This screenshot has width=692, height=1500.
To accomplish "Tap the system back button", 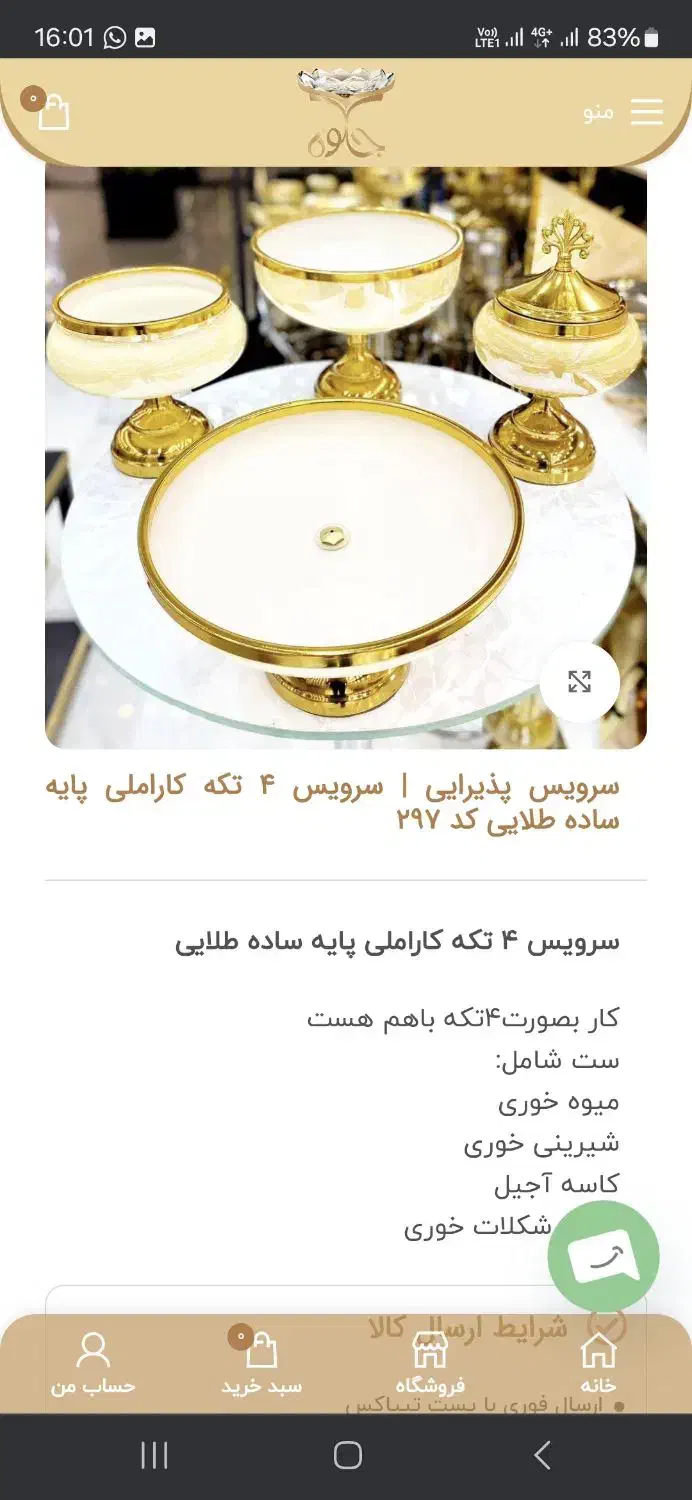I will coord(542,1455).
